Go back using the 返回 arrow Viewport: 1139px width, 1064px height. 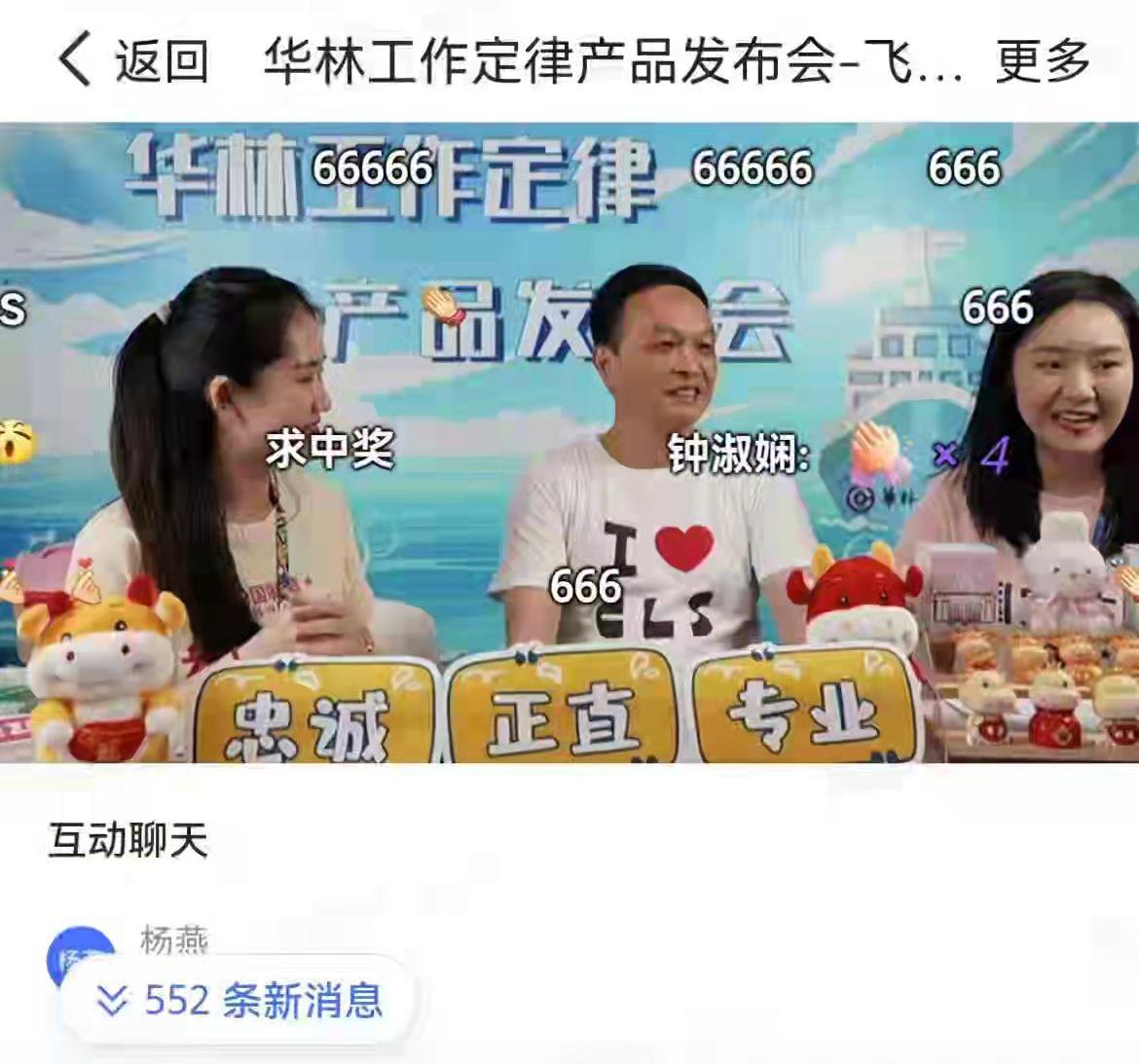(x=78, y=60)
